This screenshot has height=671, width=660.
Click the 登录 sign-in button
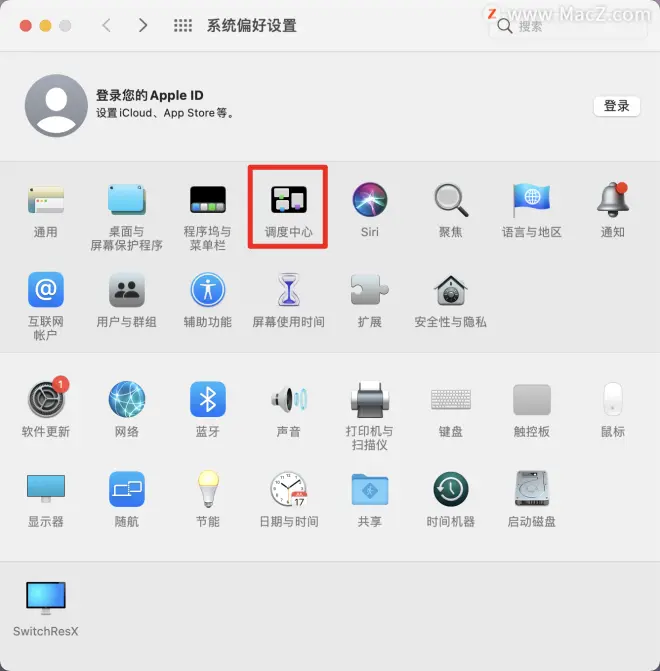tap(616, 106)
